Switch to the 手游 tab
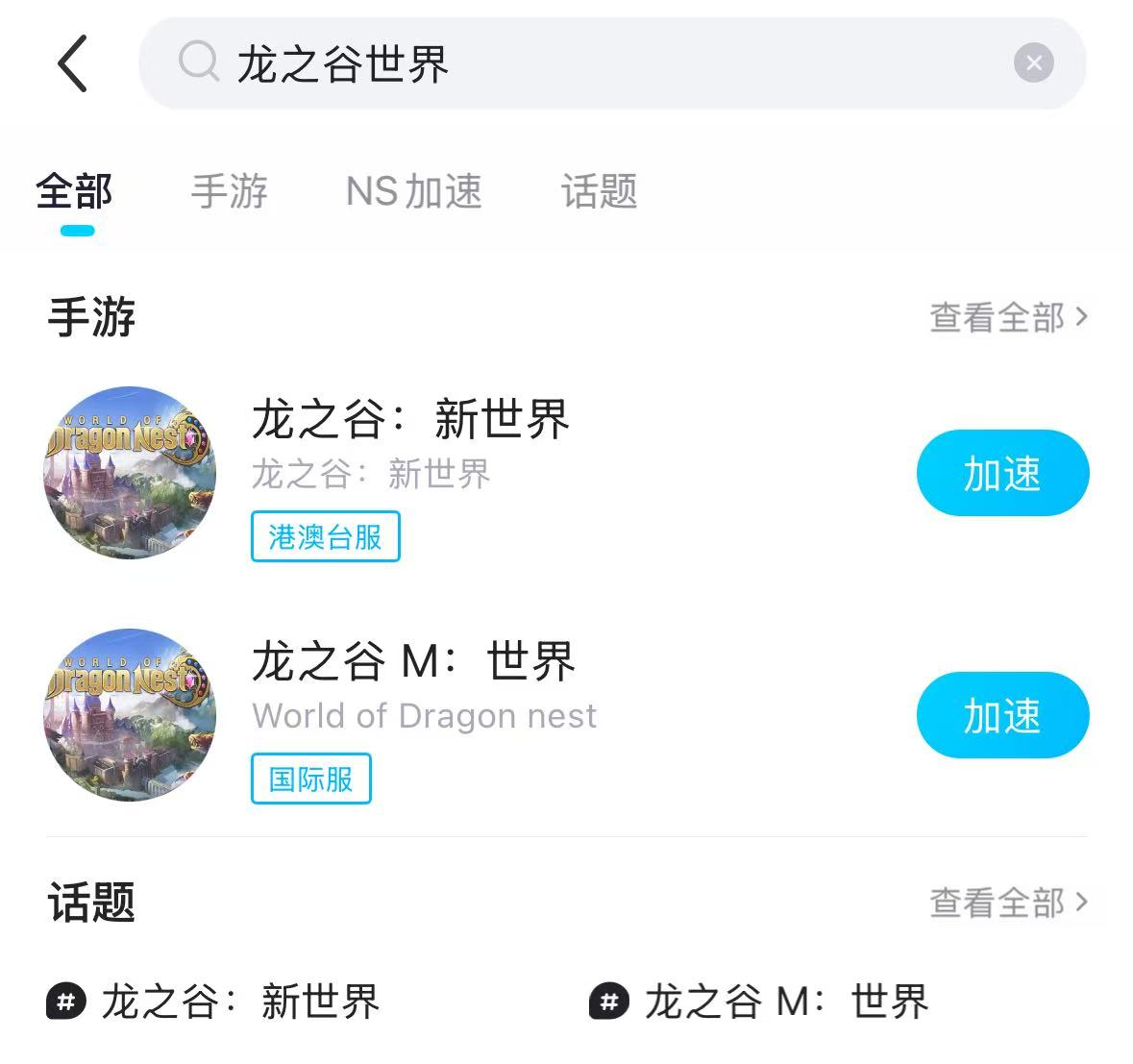 (229, 191)
